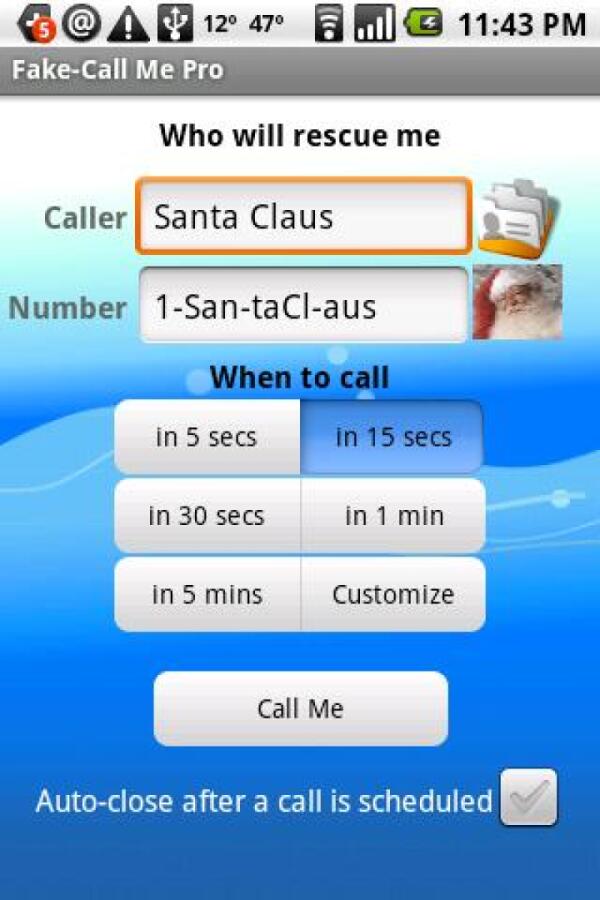Select in 5 mins delay

[207, 594]
